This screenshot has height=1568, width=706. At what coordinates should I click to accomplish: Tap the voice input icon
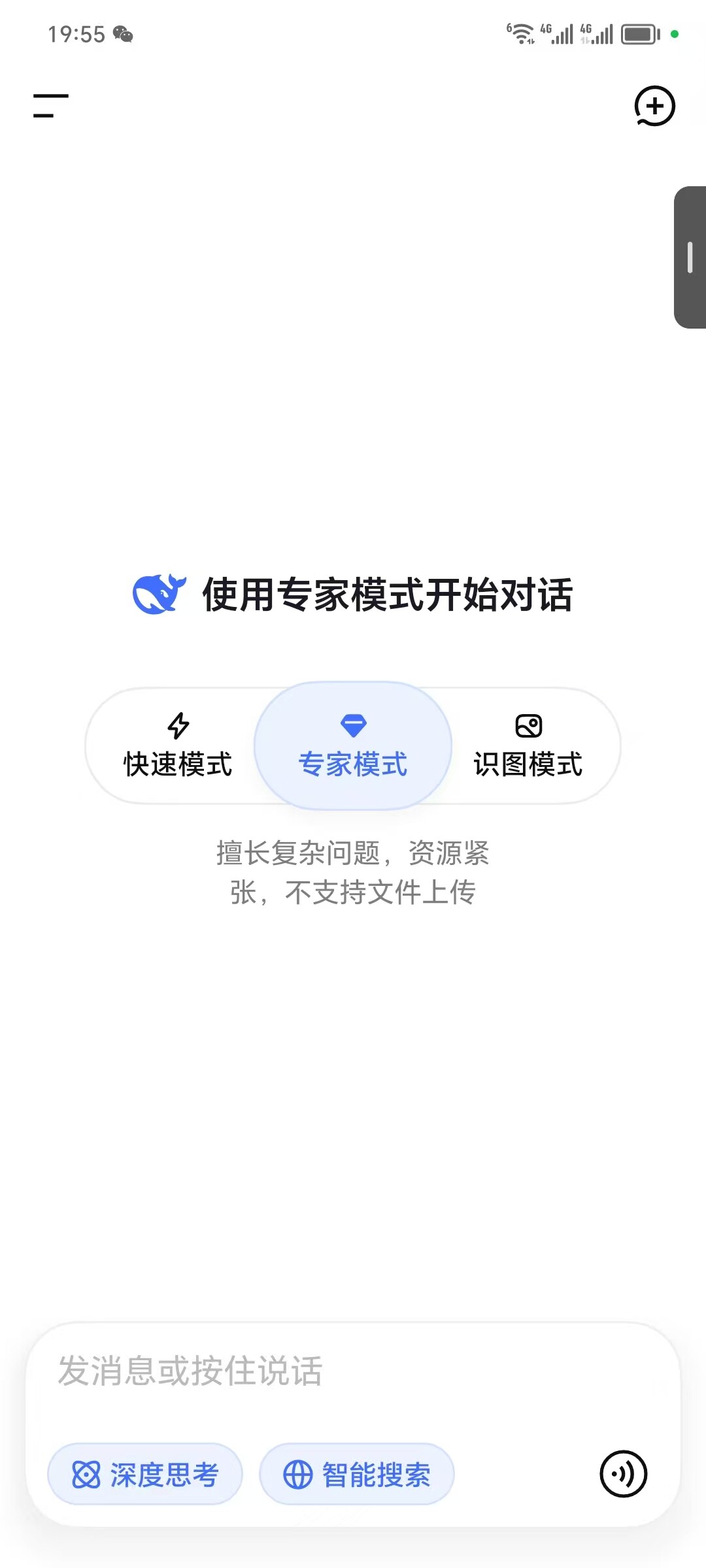(x=624, y=1474)
